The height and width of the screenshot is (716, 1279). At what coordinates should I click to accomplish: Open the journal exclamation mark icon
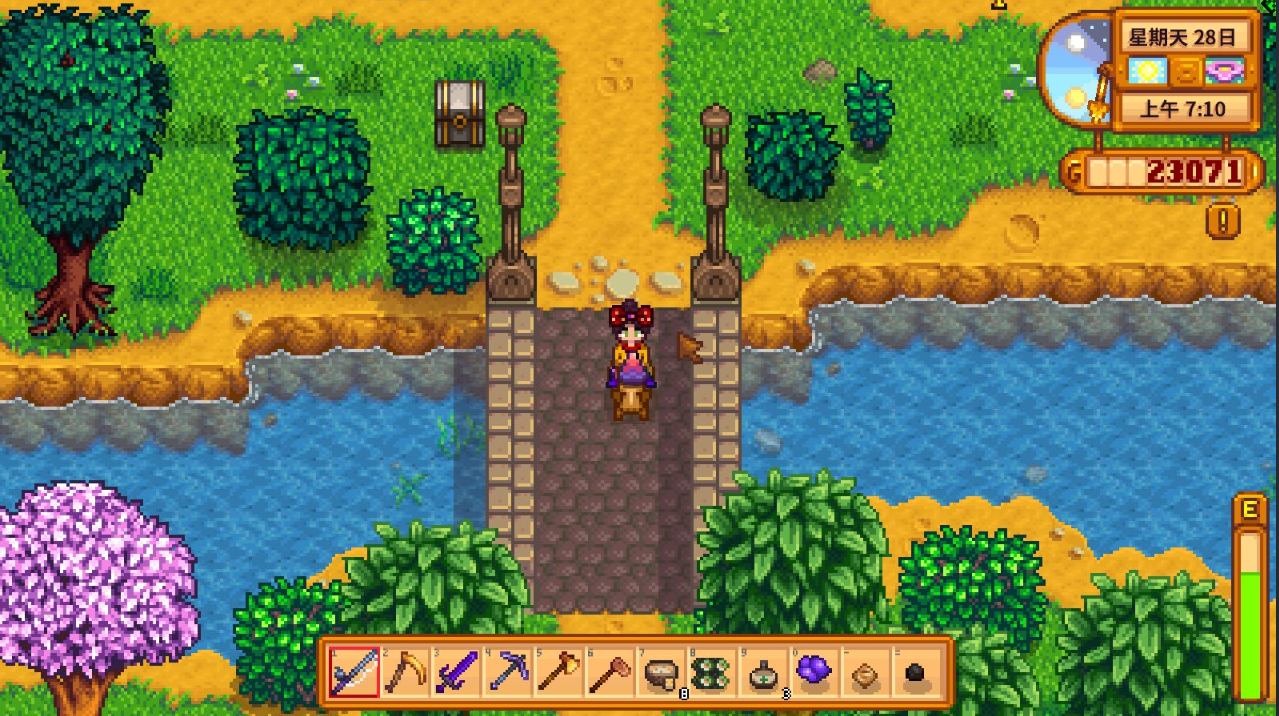(x=1222, y=219)
